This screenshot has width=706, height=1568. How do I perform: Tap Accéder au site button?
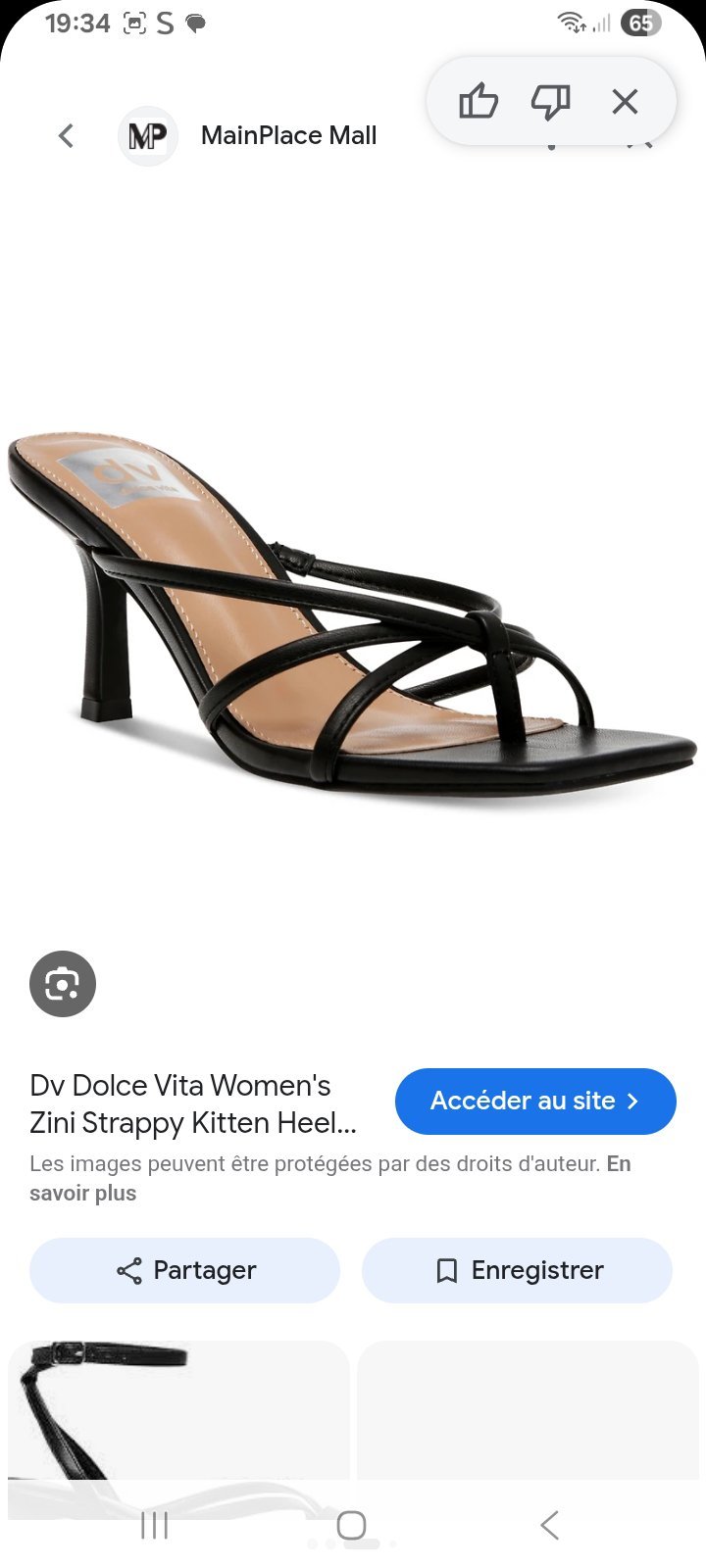(x=535, y=1102)
